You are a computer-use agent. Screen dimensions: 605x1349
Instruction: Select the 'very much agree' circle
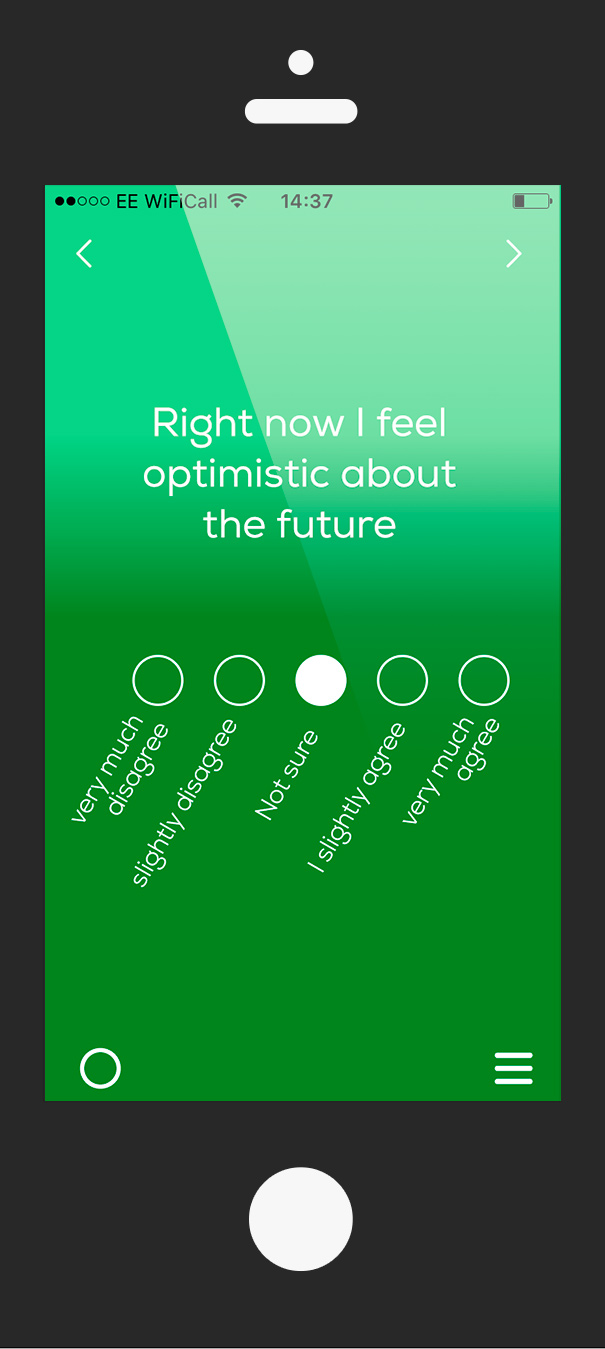pos(484,681)
